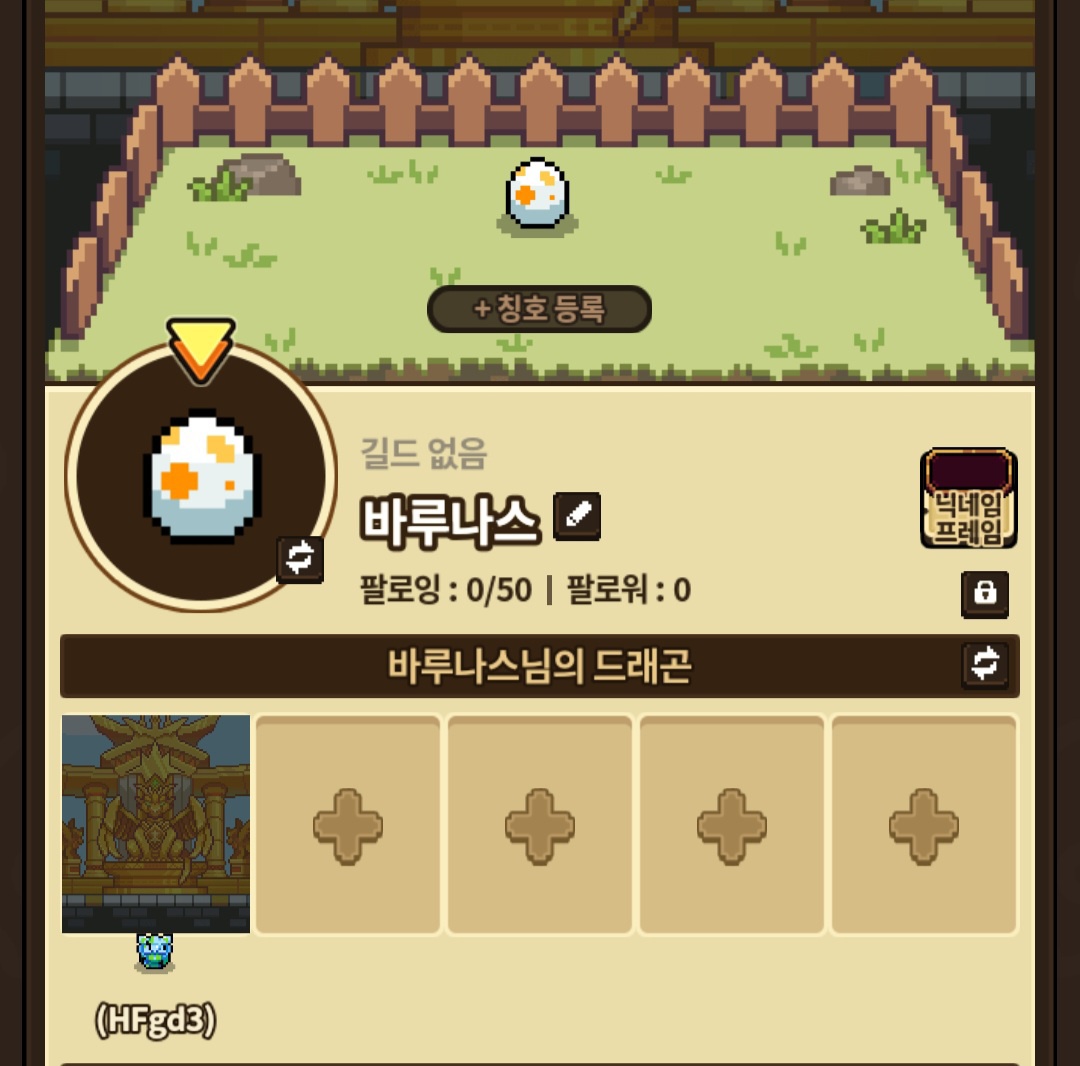Open the 닉네임 프레임 button

pos(968,499)
